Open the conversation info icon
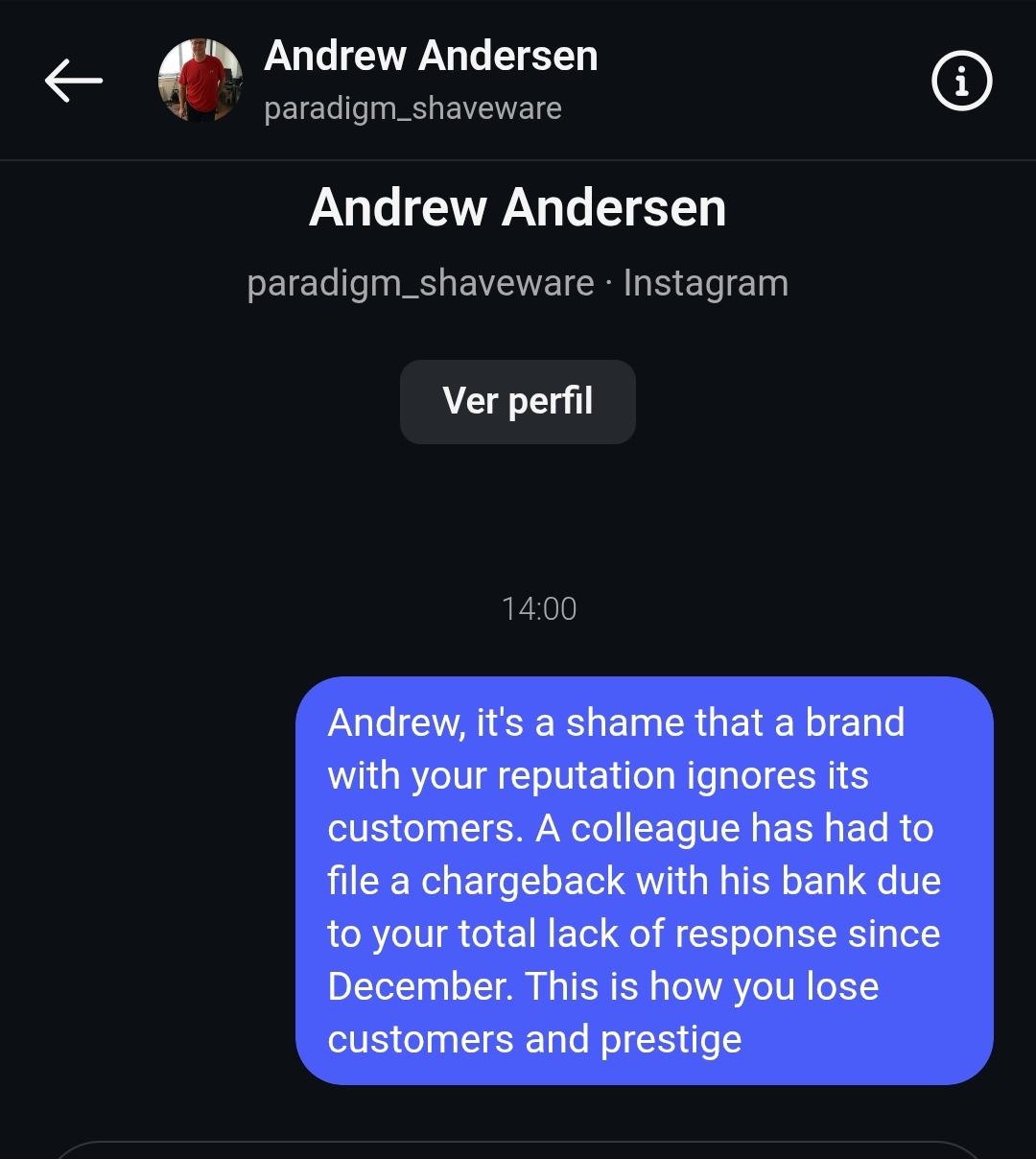 point(961,81)
